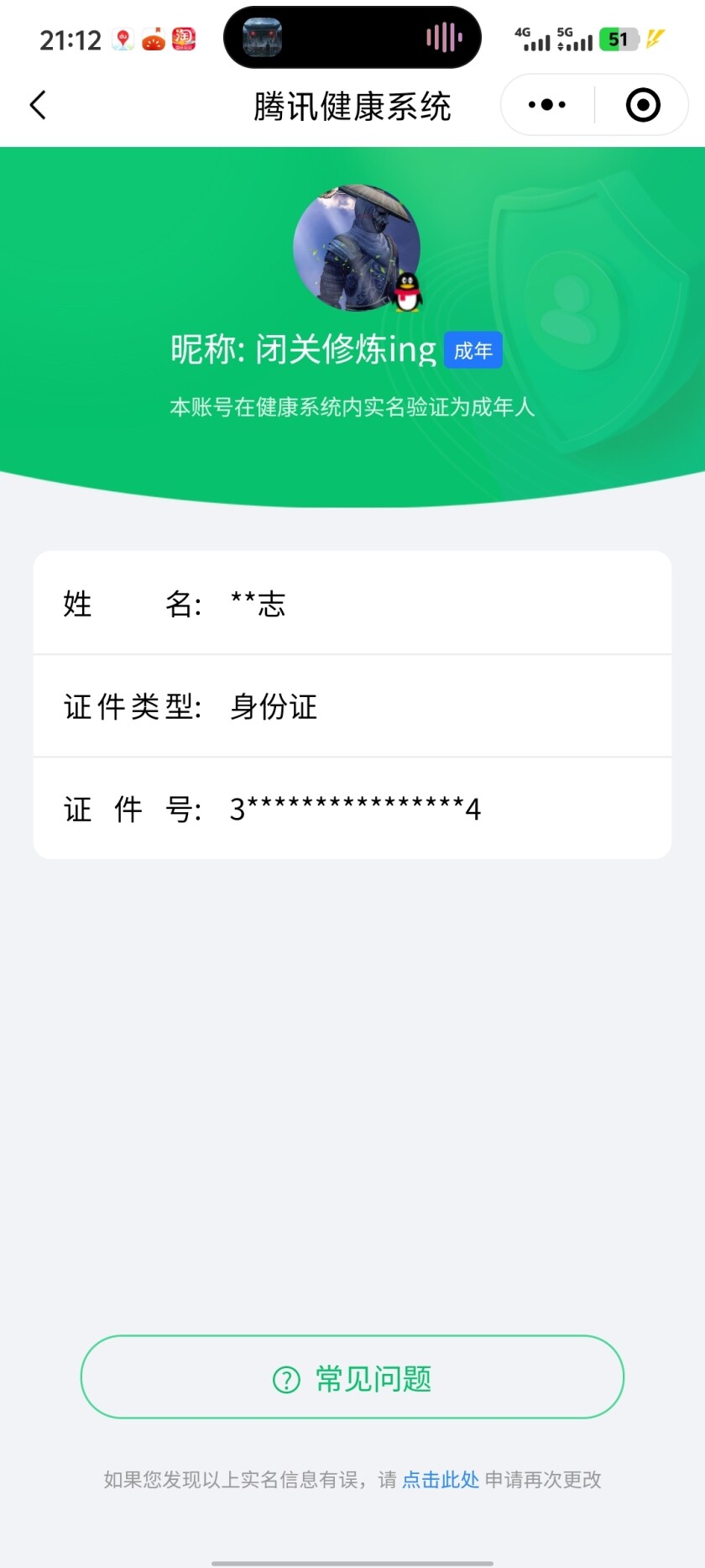Tap the back arrow to exit 腾讯健康系统
The width and height of the screenshot is (705, 1568).
click(x=37, y=104)
